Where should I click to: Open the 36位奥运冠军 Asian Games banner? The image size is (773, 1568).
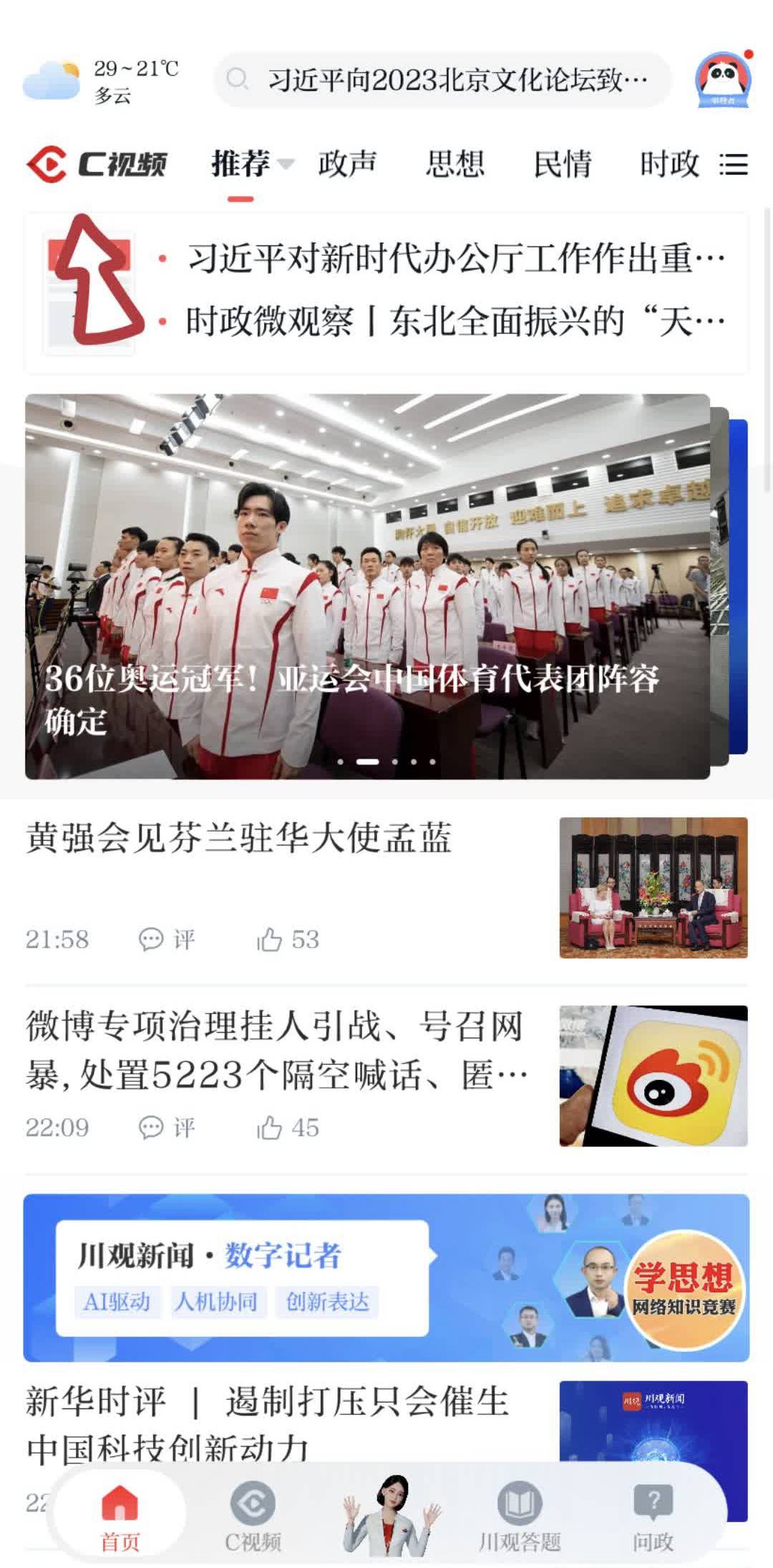point(367,586)
